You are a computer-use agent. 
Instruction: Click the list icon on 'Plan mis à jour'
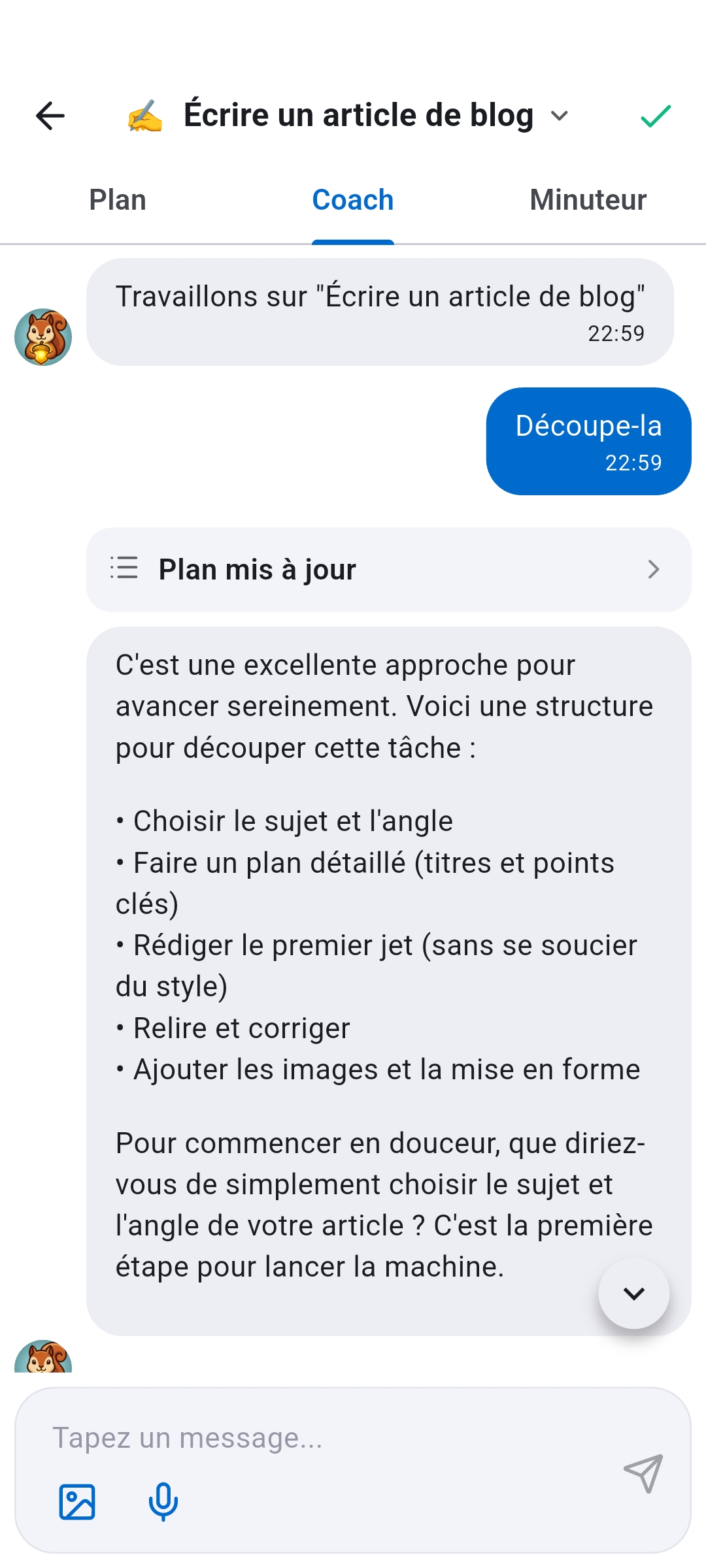(126, 569)
